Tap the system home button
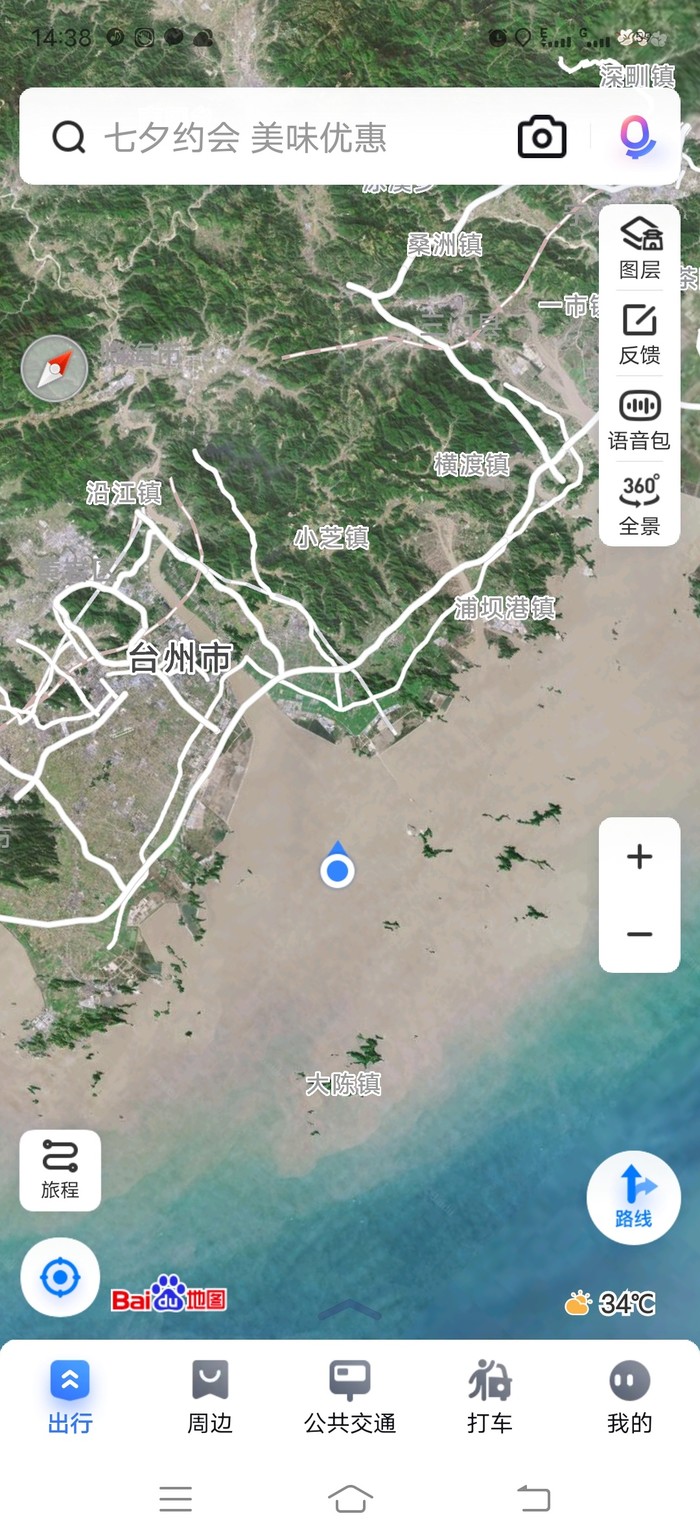This screenshot has width=700, height=1540. (350, 1498)
